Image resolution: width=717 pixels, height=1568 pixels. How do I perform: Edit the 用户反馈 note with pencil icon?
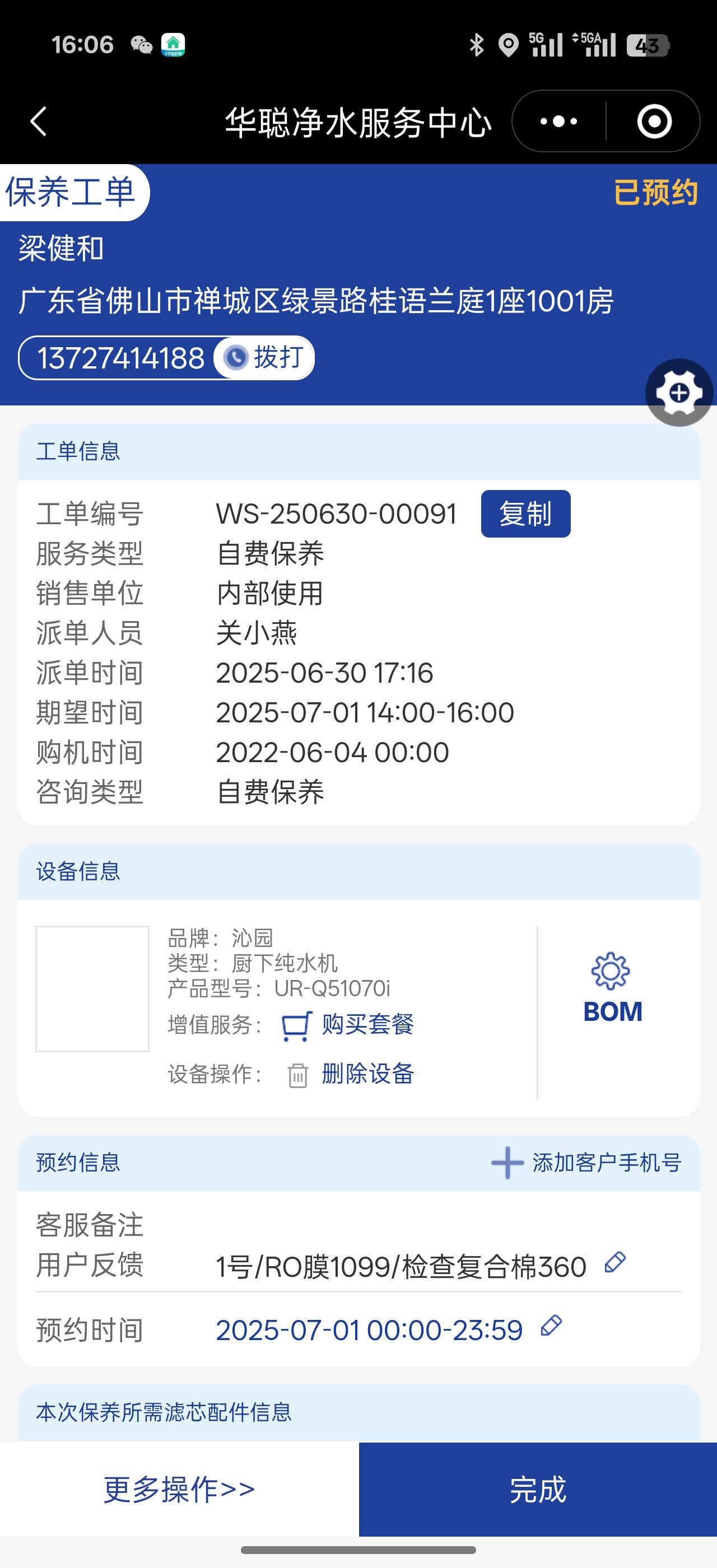pos(614,1262)
